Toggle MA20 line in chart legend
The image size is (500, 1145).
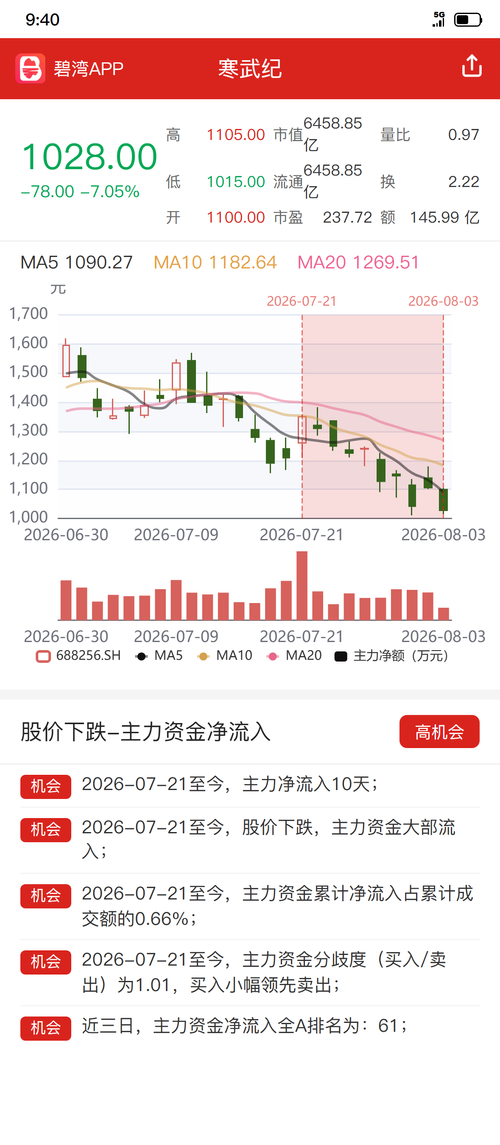coord(294,656)
